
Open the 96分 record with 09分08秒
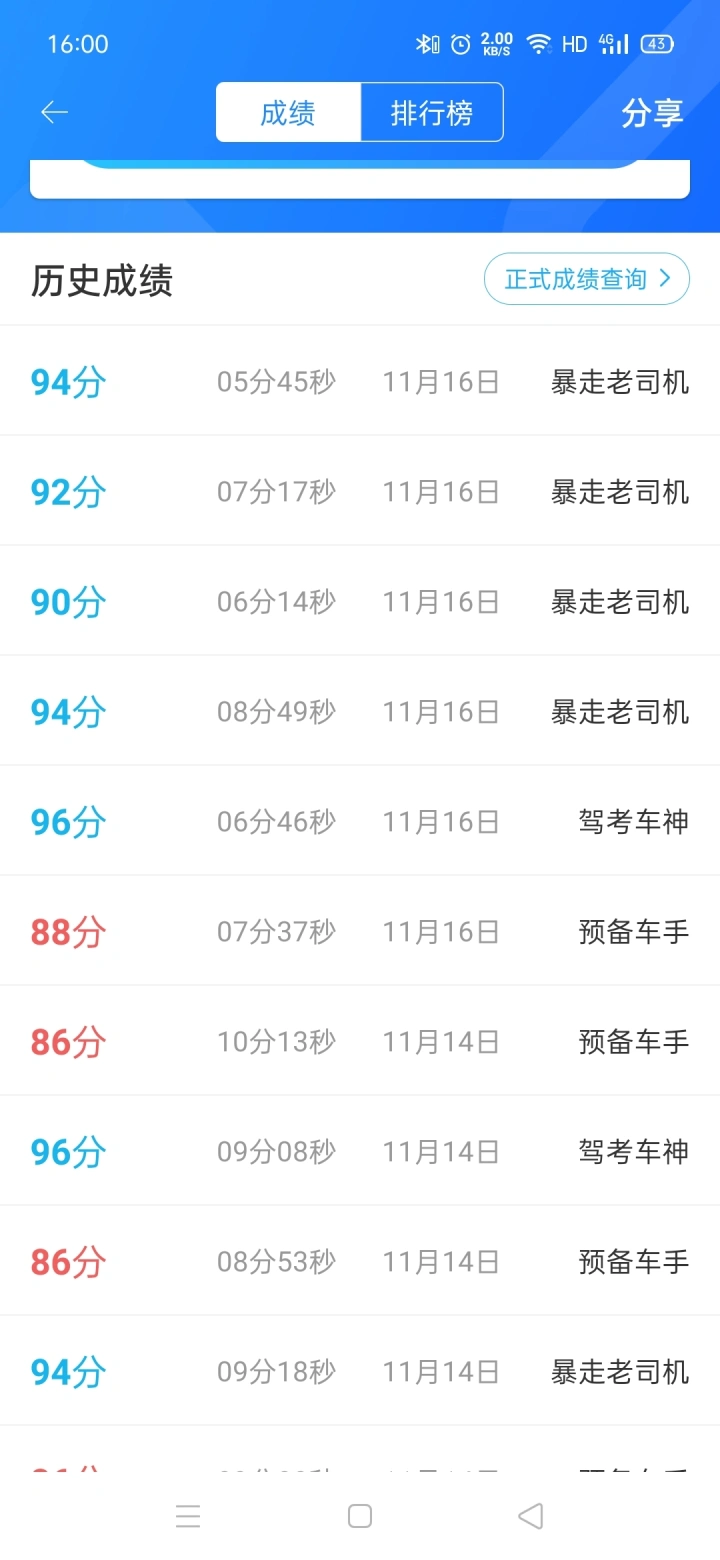360,1151
